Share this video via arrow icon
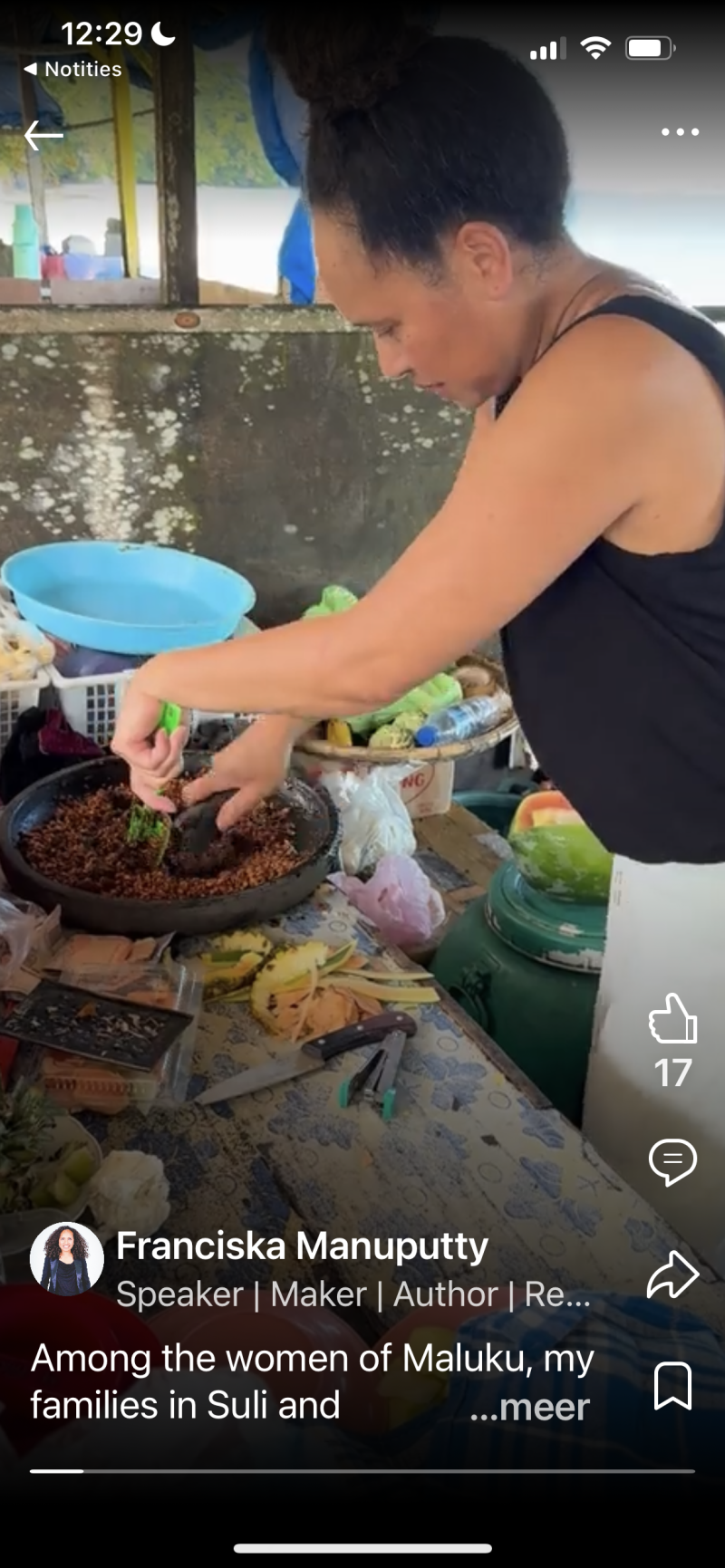This screenshot has width=725, height=1568. (x=672, y=1275)
